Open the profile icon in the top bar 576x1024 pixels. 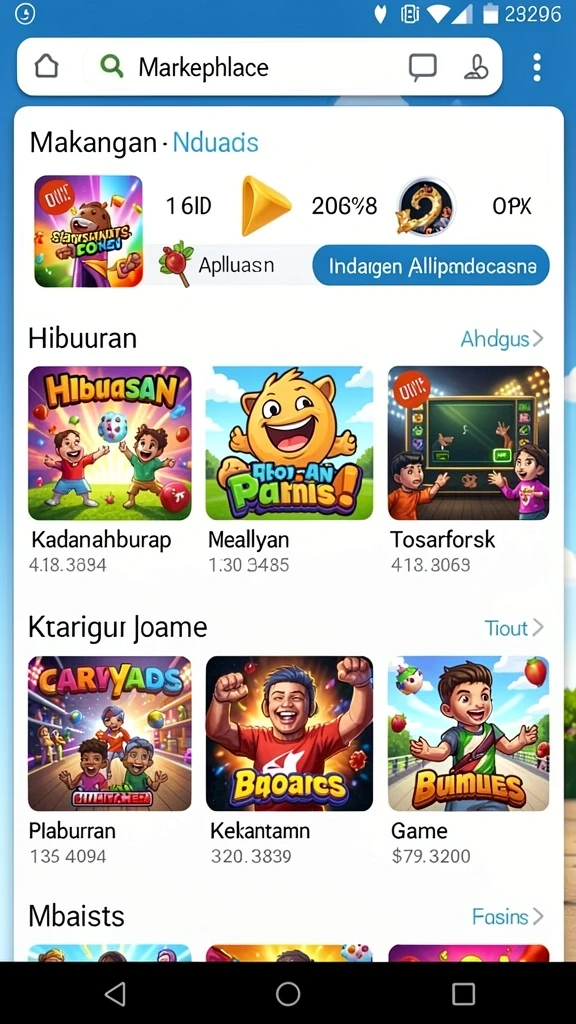pyautogui.click(x=477, y=67)
